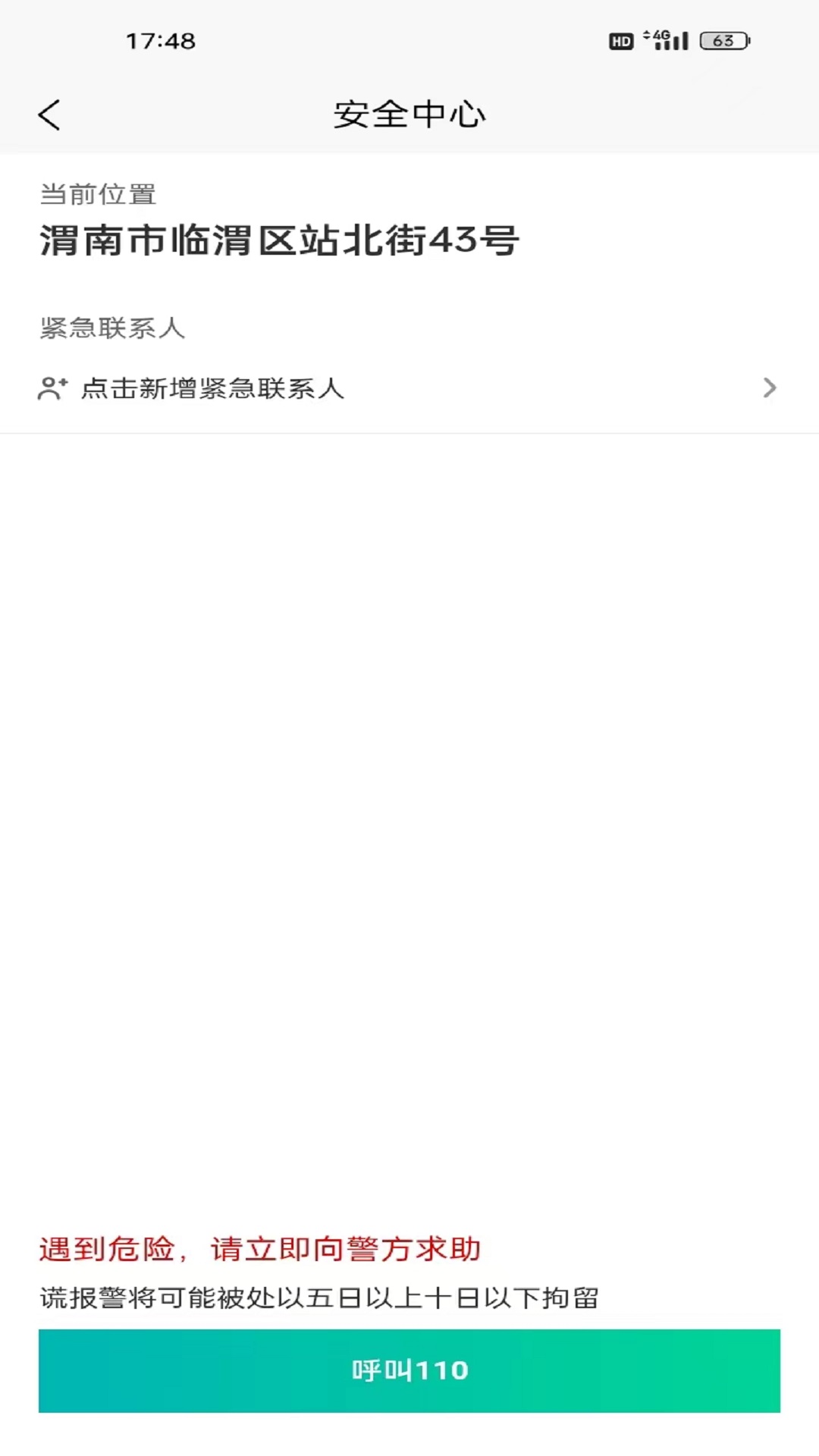The image size is (819, 1456).
Task: Tap the HD indicator in the status bar
Action: tap(620, 41)
